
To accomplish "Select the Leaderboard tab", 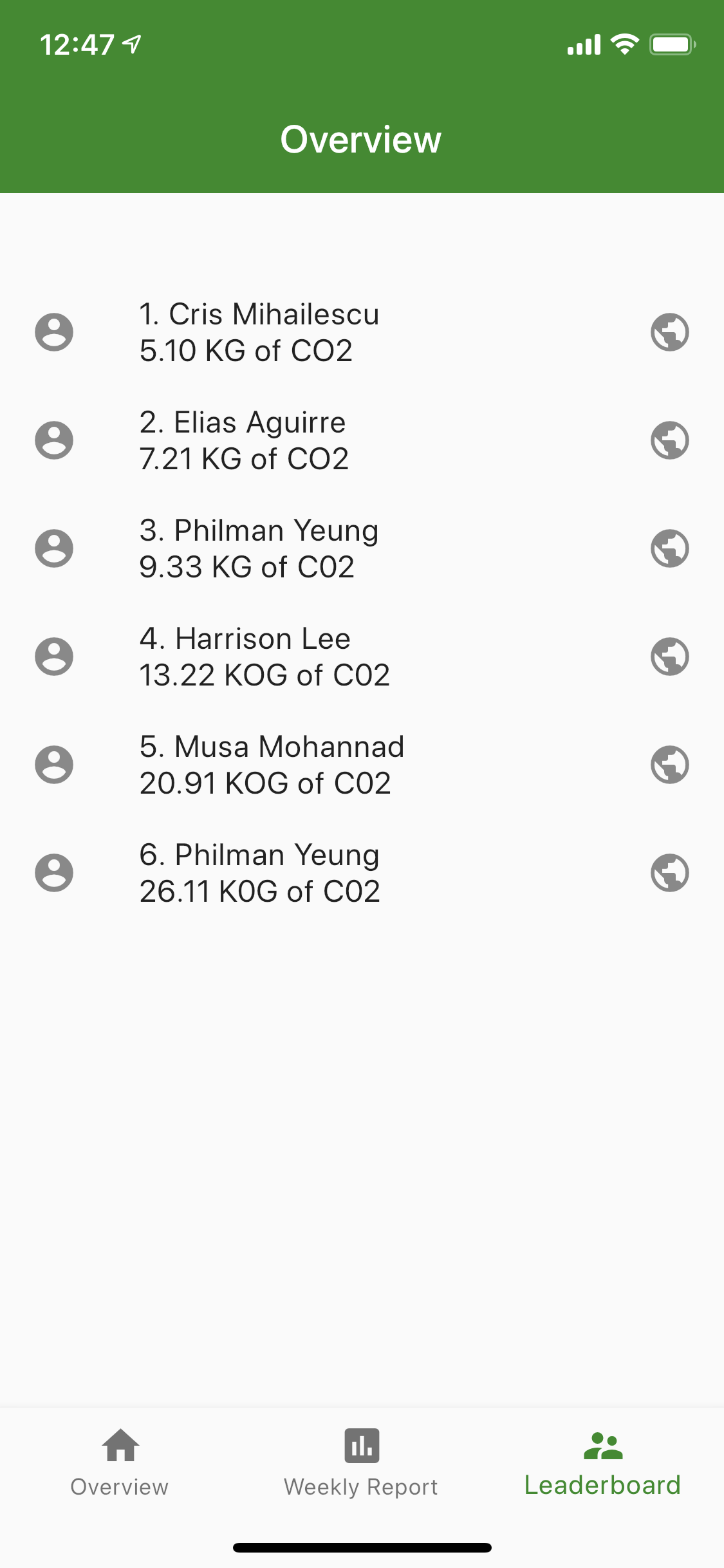I will 602,1462.
